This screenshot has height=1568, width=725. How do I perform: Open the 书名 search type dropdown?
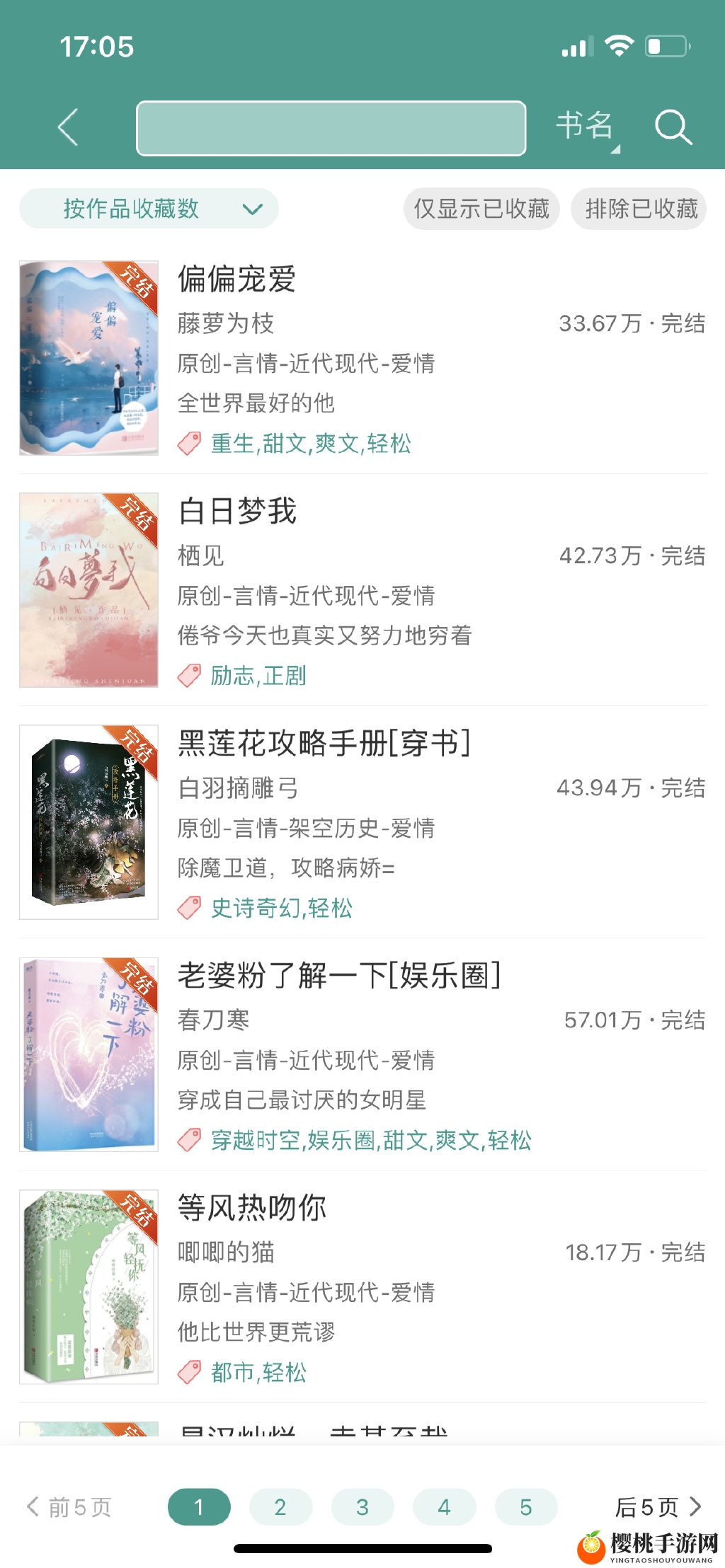click(x=588, y=128)
